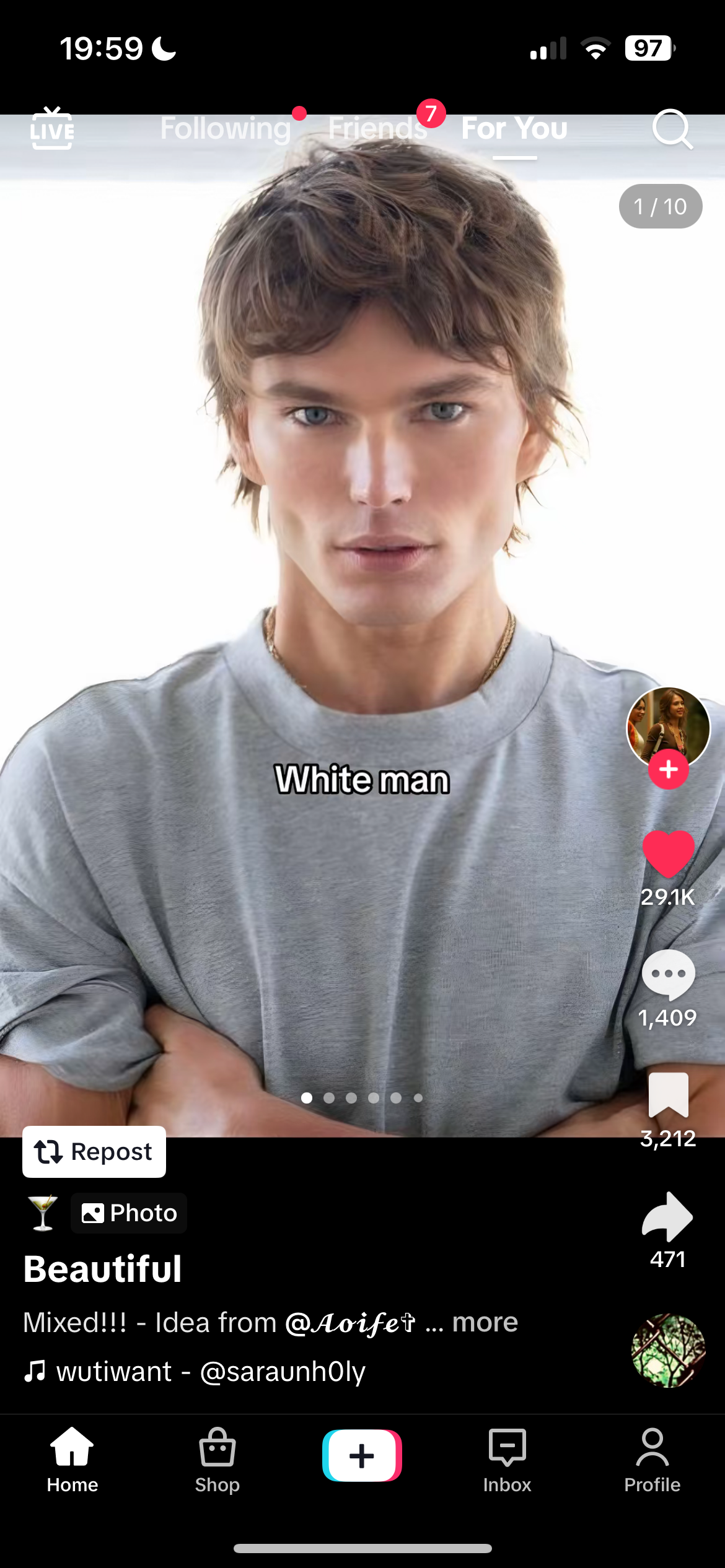Like this photo post
The width and height of the screenshot is (725, 1568).
click(x=668, y=855)
